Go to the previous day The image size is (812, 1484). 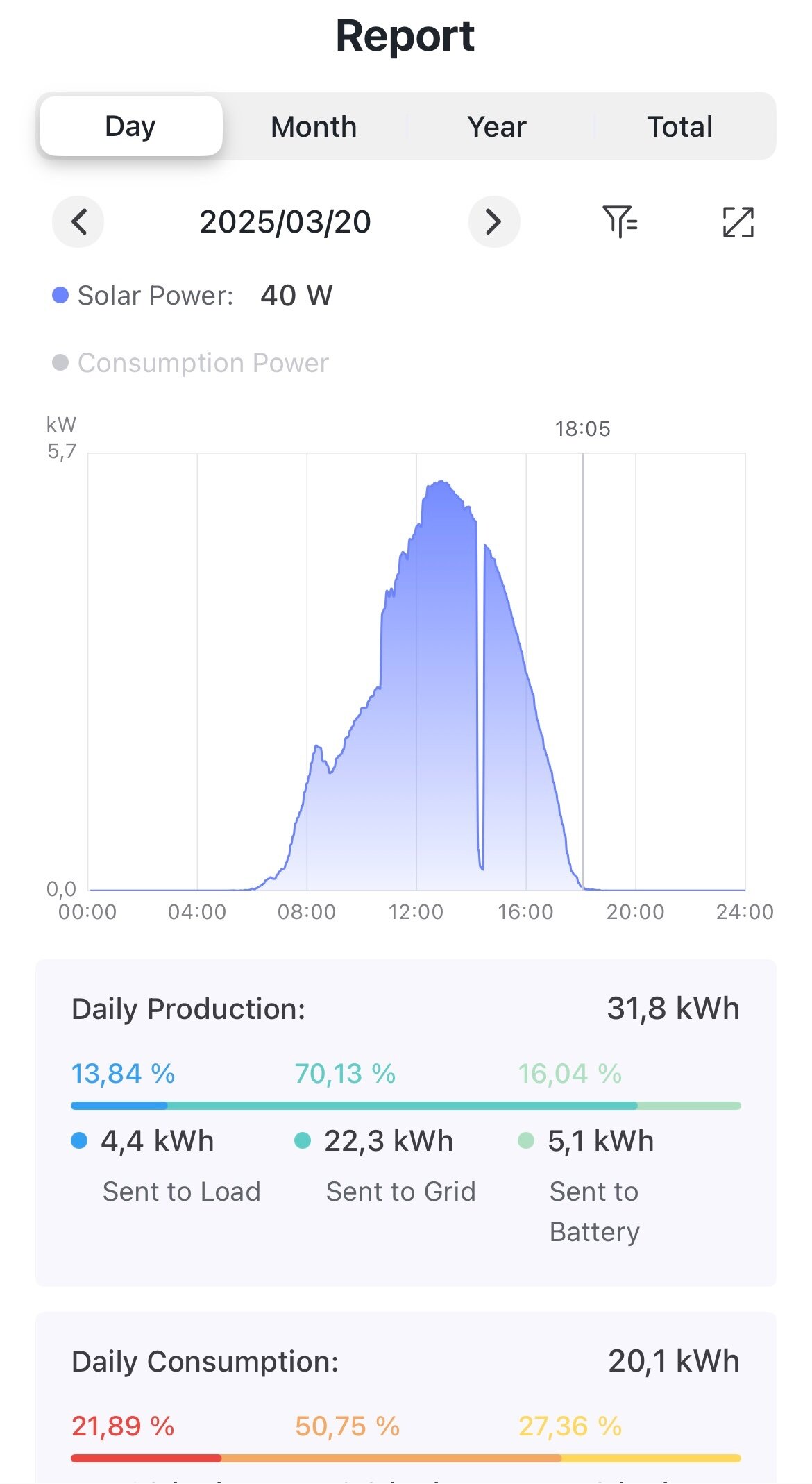tap(78, 222)
